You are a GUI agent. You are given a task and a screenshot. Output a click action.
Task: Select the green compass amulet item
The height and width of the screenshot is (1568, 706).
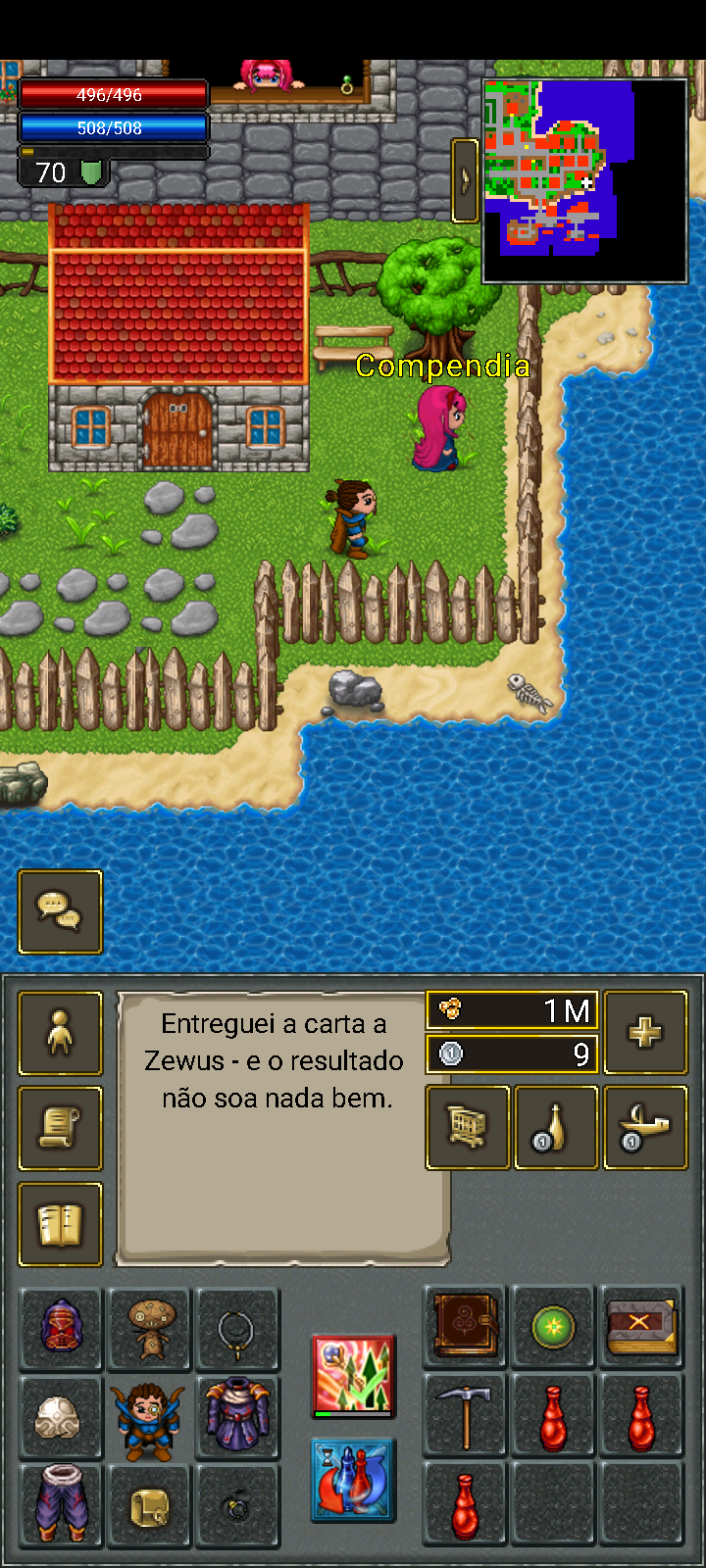point(553,1327)
